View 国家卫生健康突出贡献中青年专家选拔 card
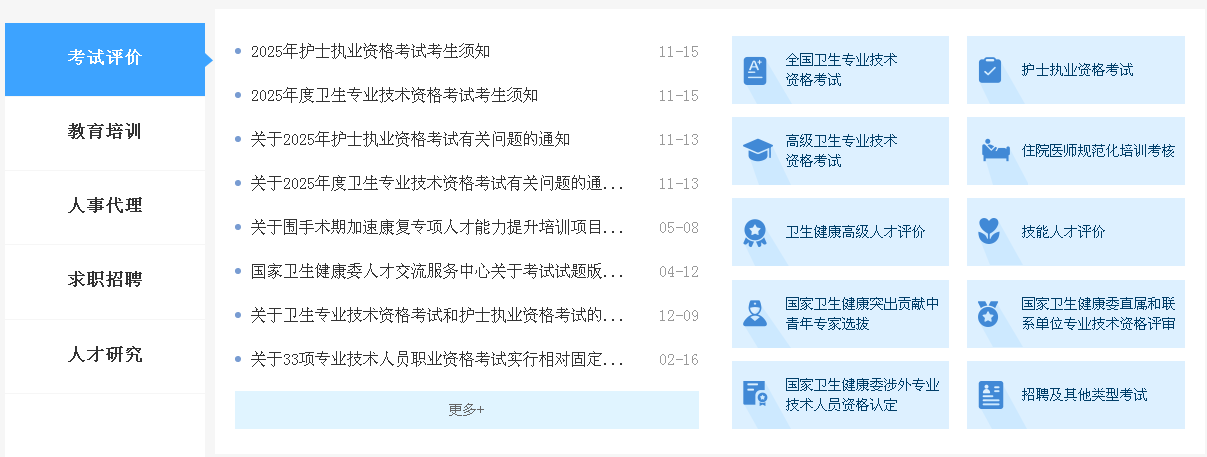1207x457 pixels. tap(840, 313)
